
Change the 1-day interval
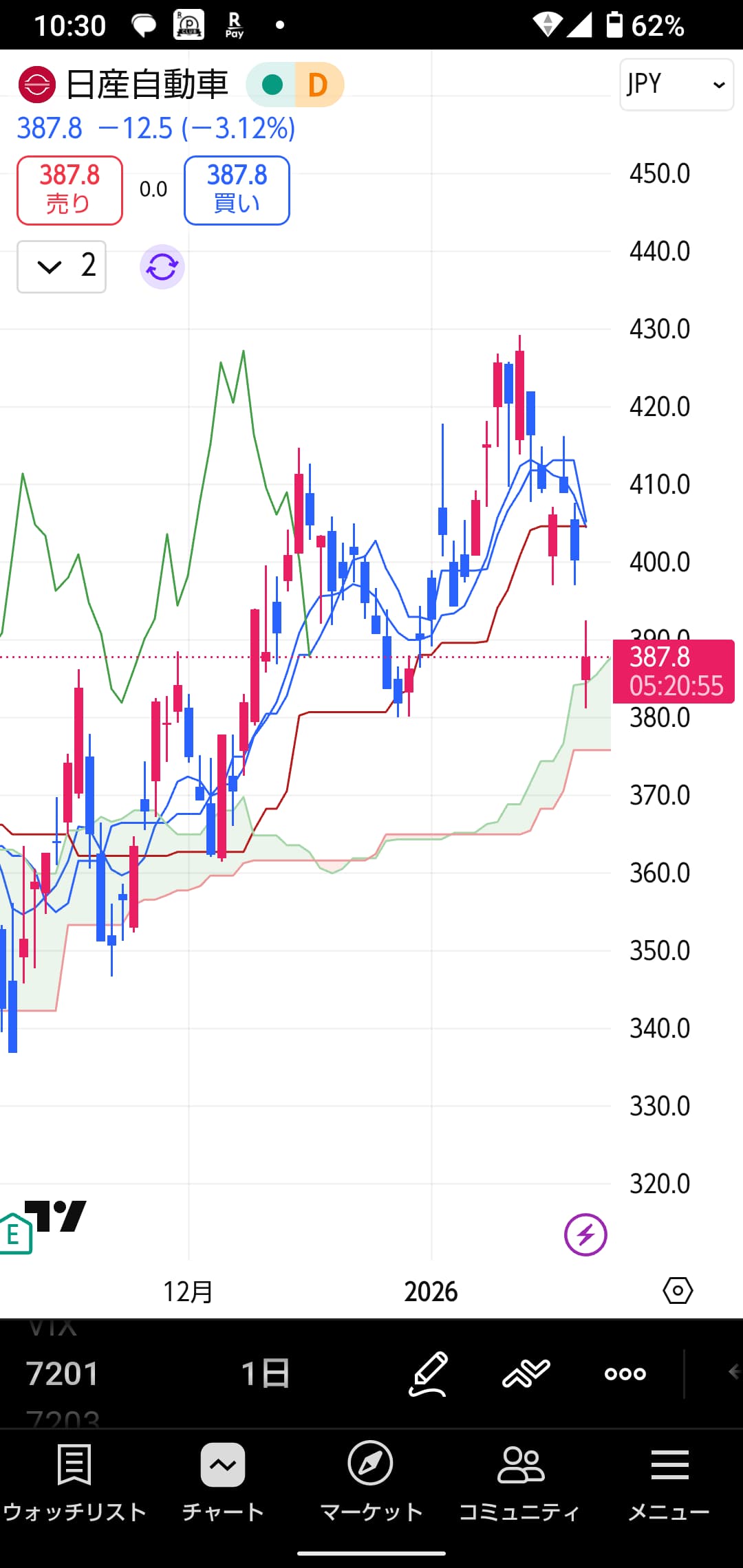266,1373
